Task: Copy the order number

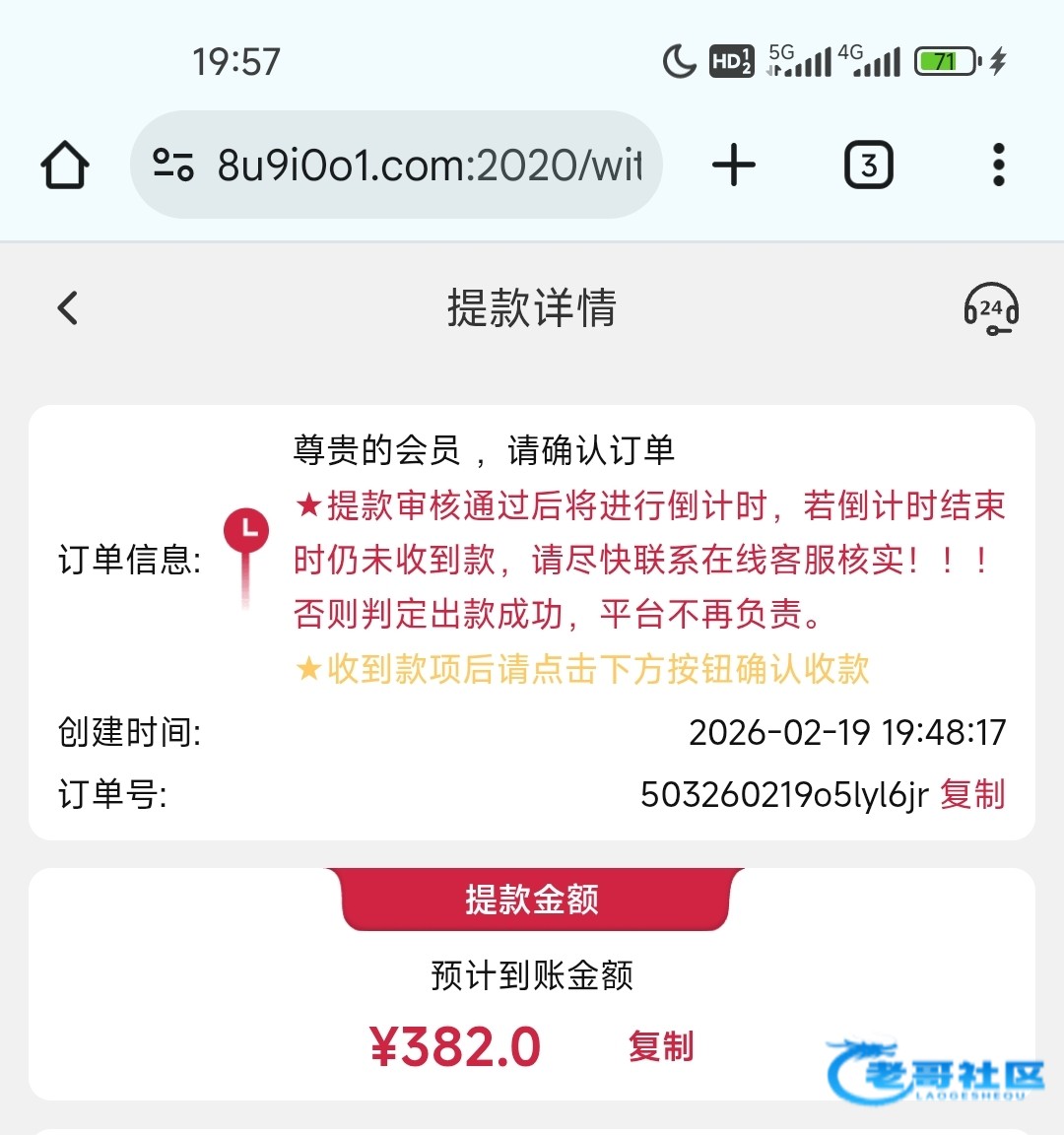Action: (972, 794)
